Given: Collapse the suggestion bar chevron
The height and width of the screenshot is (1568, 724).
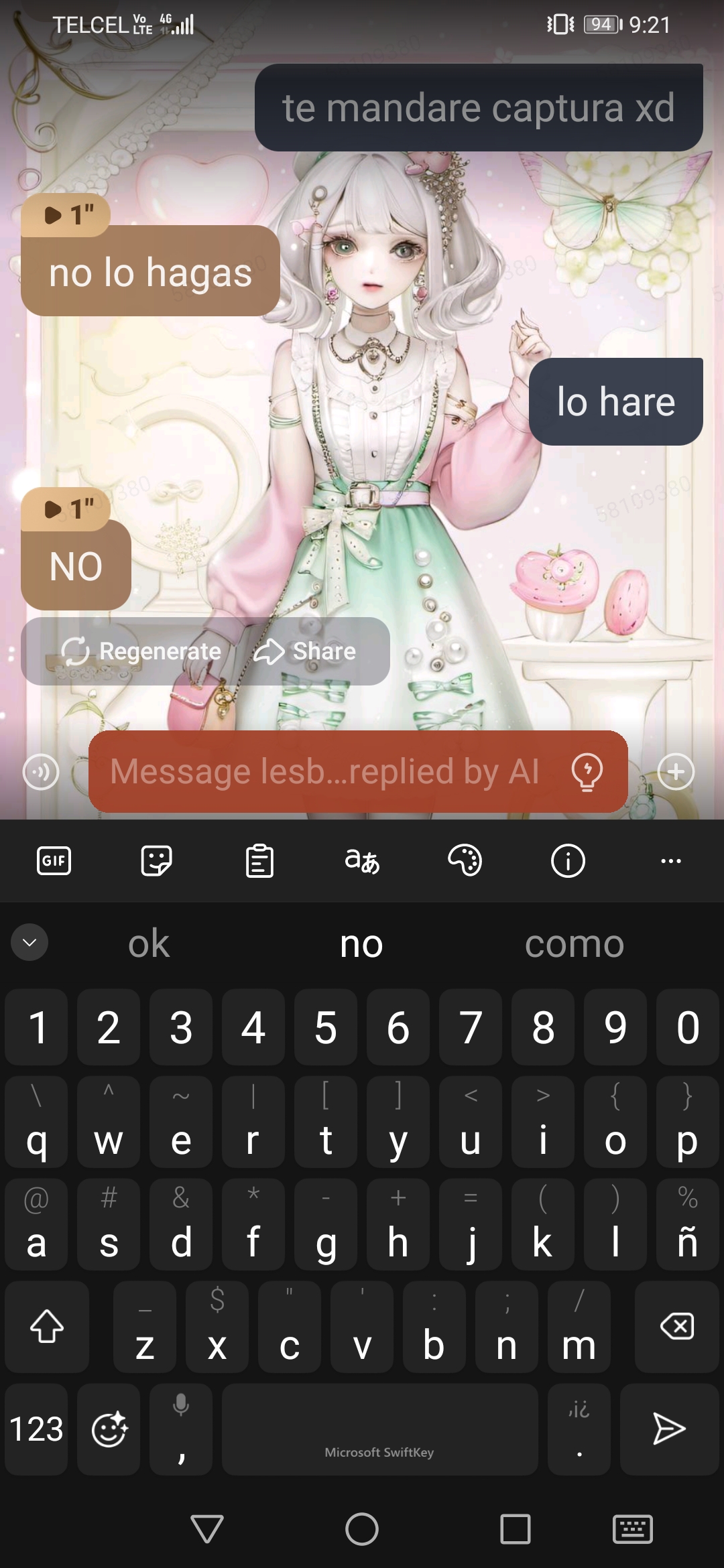Looking at the screenshot, I should 29,942.
